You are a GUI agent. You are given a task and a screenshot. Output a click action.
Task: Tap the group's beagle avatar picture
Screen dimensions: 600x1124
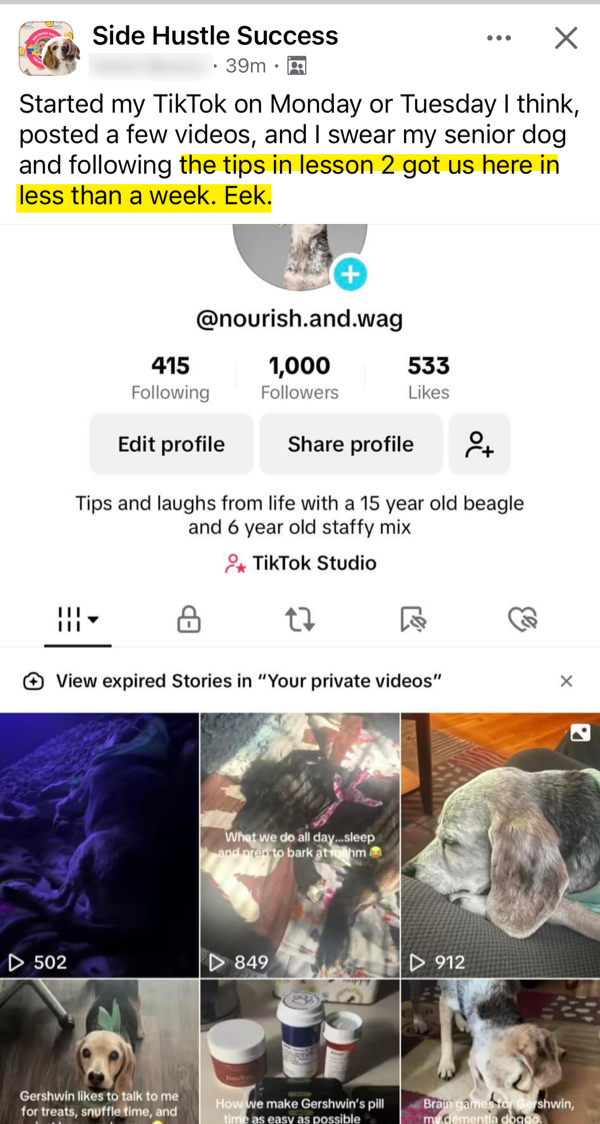49,48
